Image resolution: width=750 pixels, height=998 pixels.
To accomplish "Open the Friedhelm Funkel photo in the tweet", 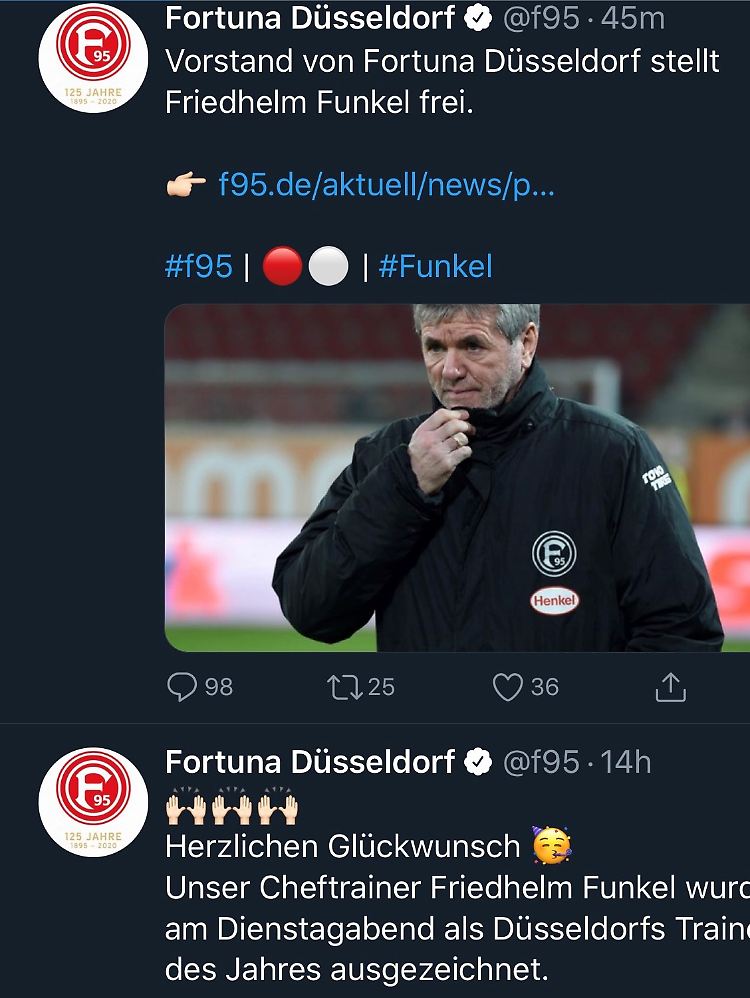I will point(457,478).
